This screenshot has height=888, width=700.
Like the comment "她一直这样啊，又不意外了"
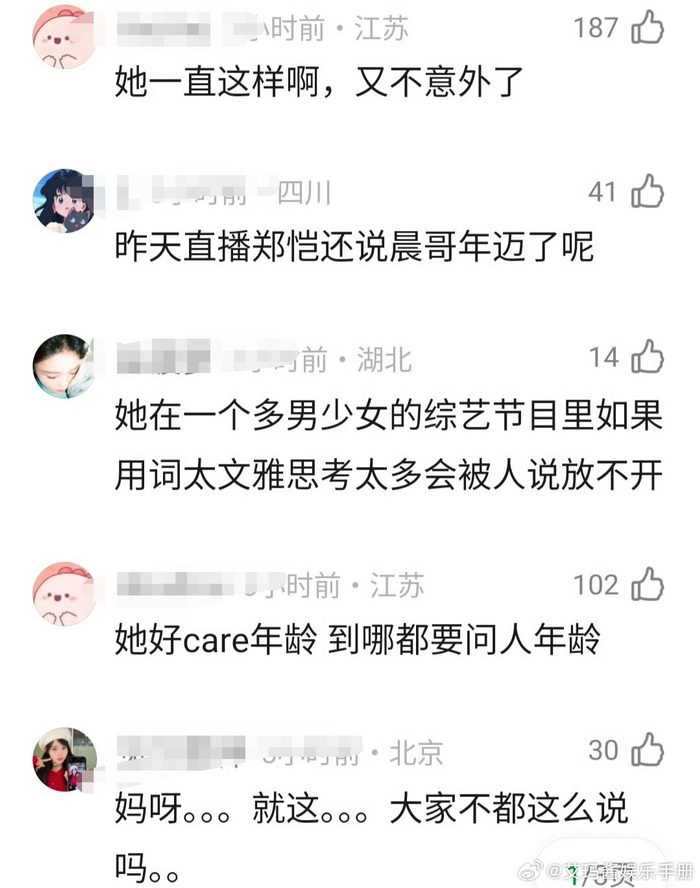pos(648,28)
